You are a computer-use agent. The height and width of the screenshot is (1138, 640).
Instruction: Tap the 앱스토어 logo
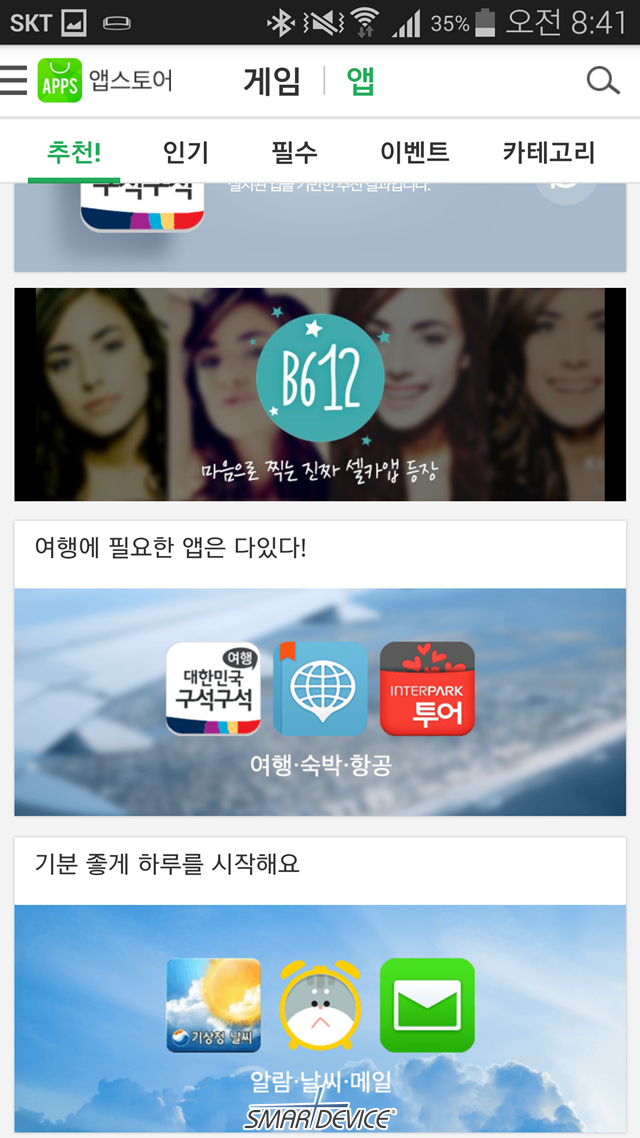(x=105, y=80)
